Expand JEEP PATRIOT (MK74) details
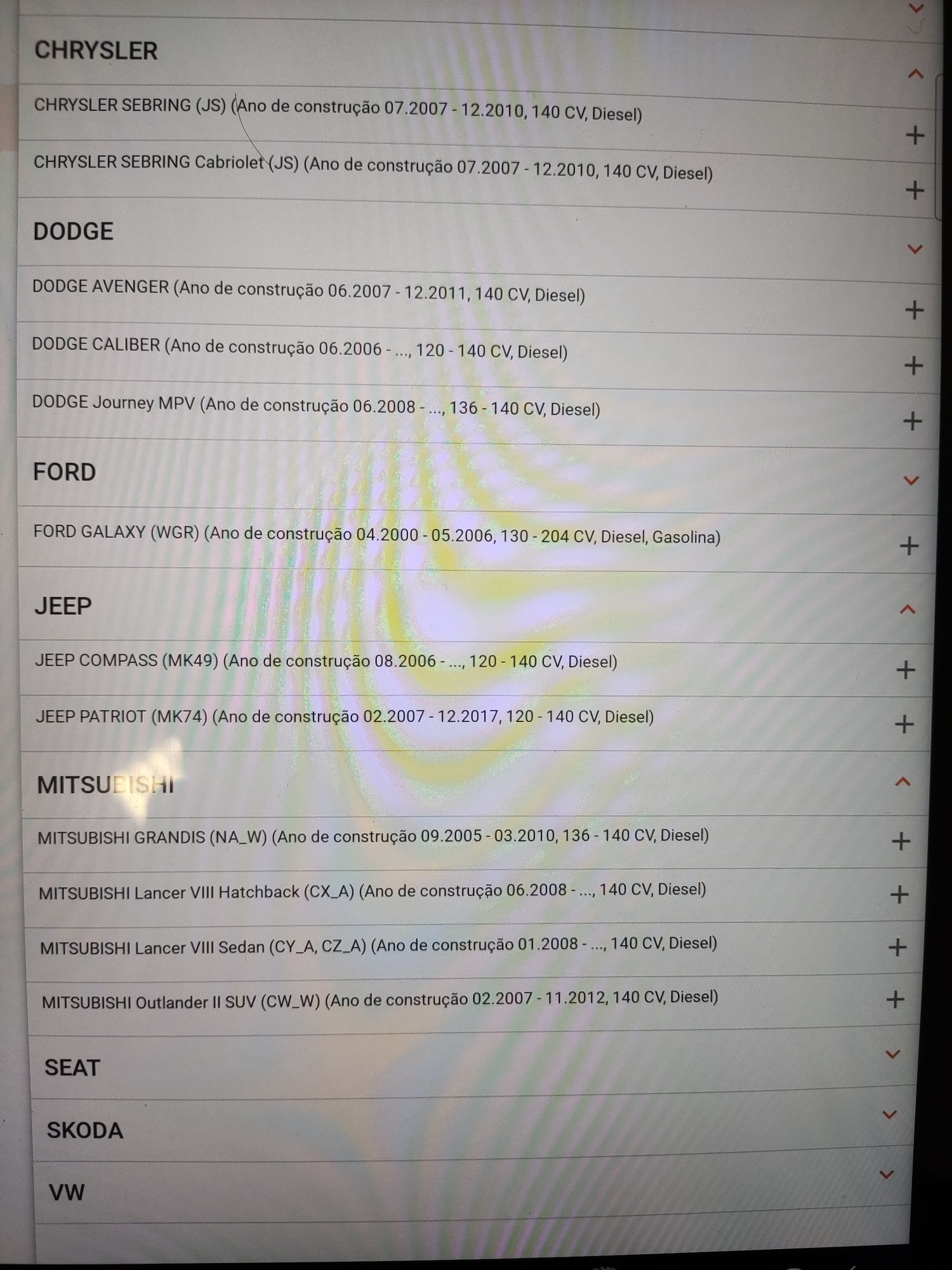This screenshot has height=1270, width=952. 904,724
